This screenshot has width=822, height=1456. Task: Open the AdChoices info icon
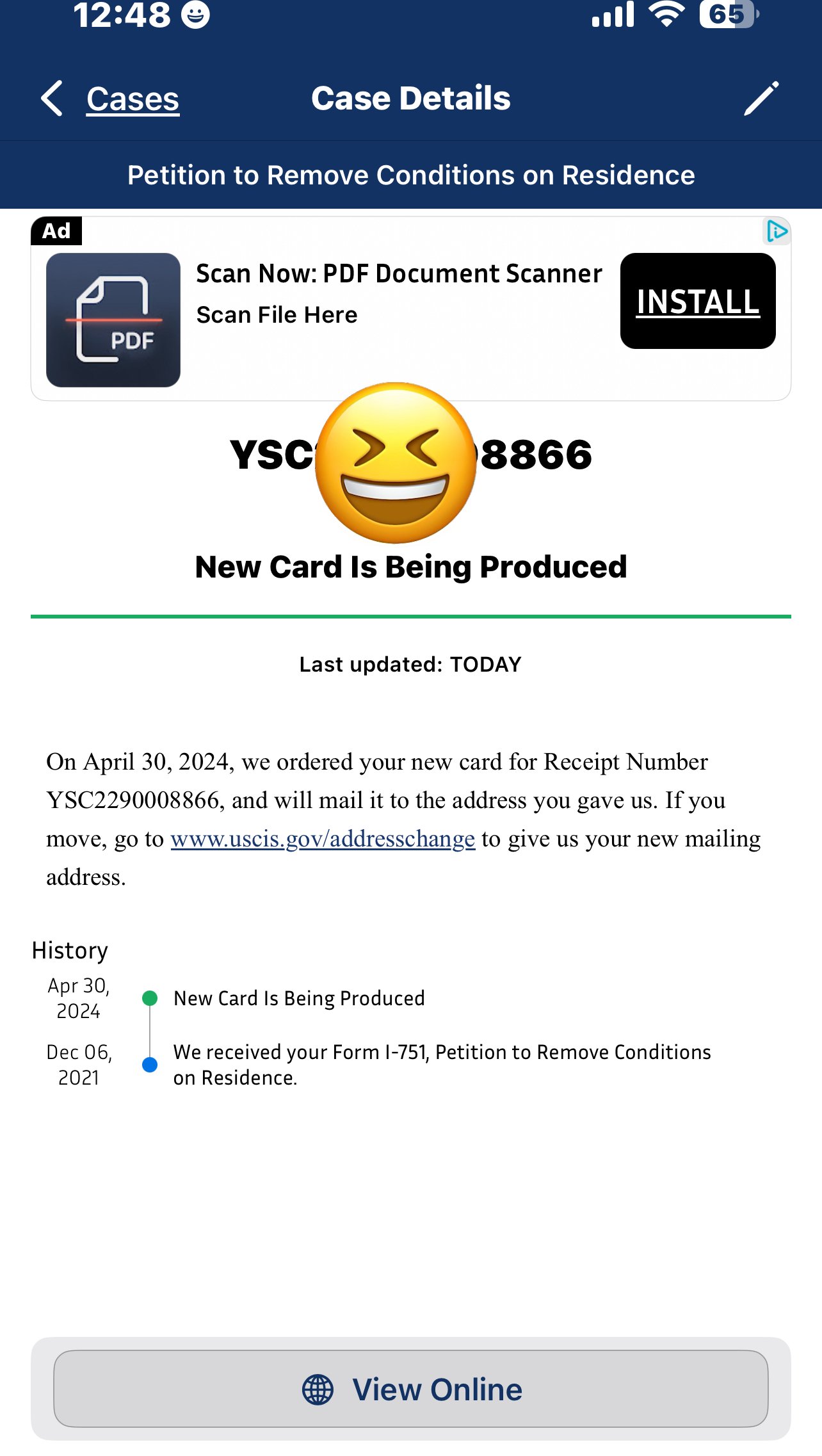pos(777,231)
